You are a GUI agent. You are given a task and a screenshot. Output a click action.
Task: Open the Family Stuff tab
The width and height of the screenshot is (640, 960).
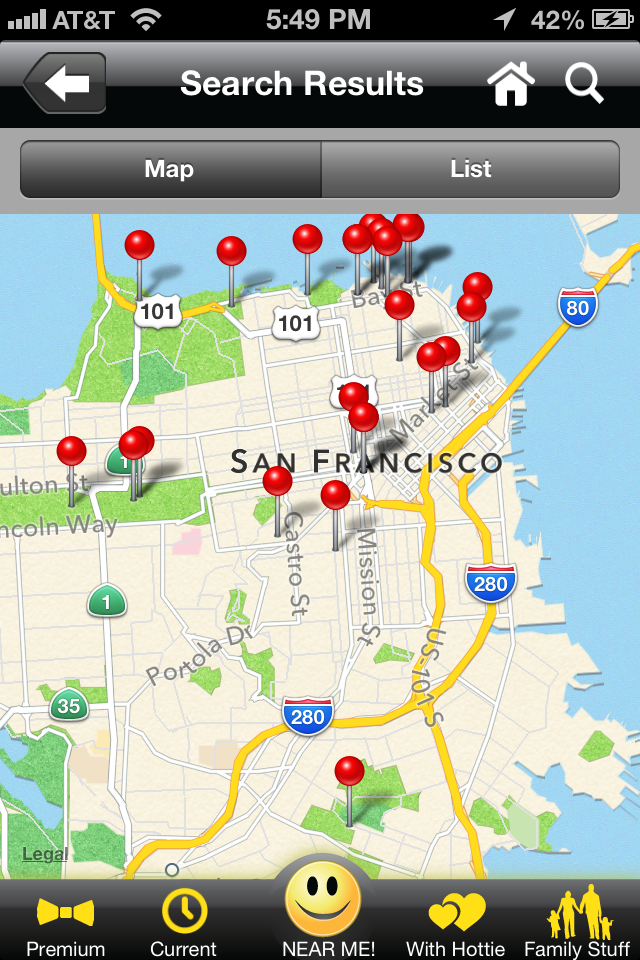coord(578,921)
